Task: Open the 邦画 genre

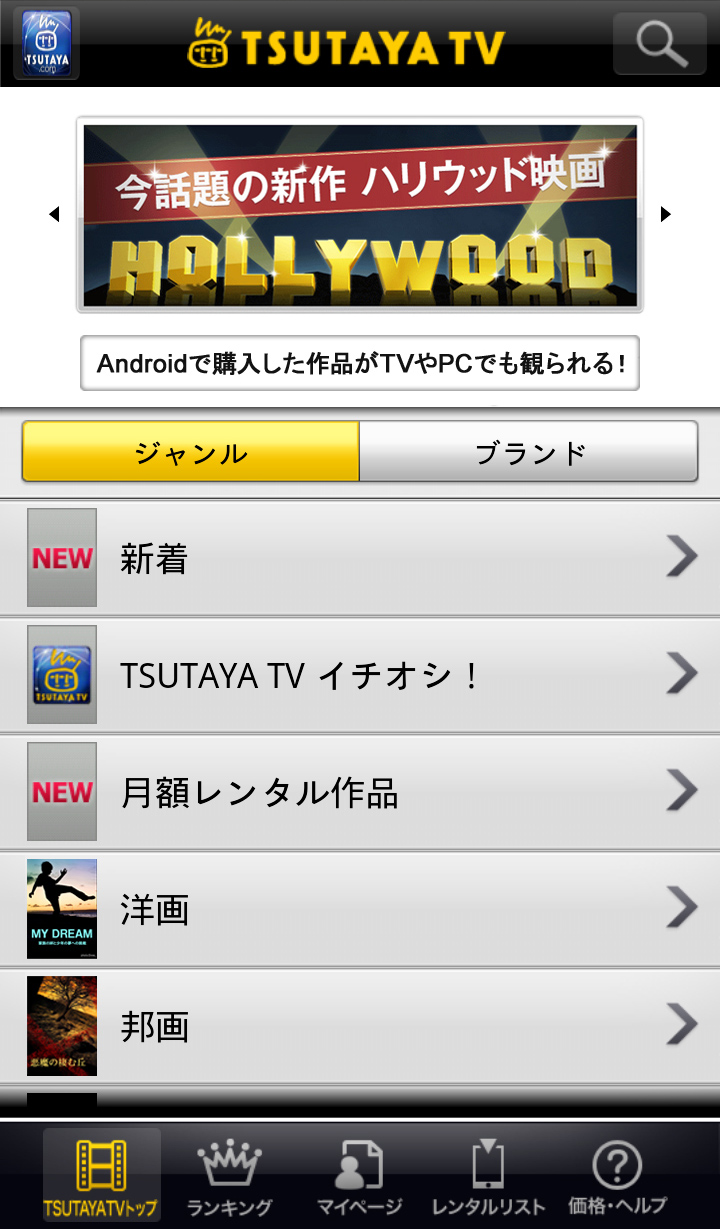Action: 360,1026
